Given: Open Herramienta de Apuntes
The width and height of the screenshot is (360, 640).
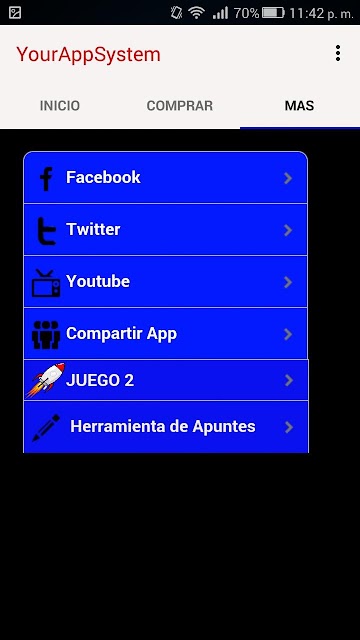Looking at the screenshot, I should click(x=166, y=427).
